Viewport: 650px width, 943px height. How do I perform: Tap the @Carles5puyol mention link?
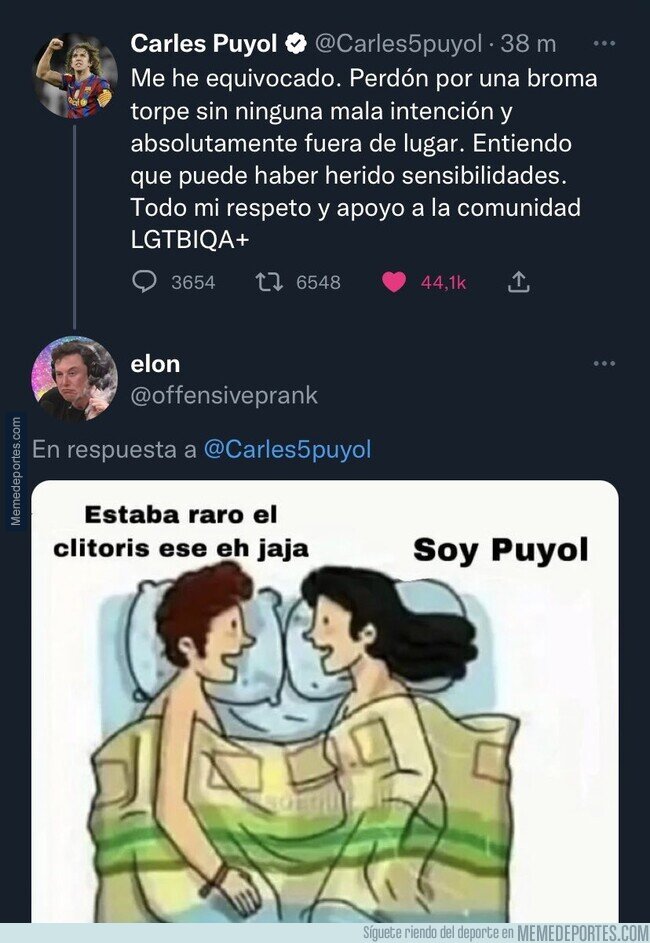coord(287,449)
